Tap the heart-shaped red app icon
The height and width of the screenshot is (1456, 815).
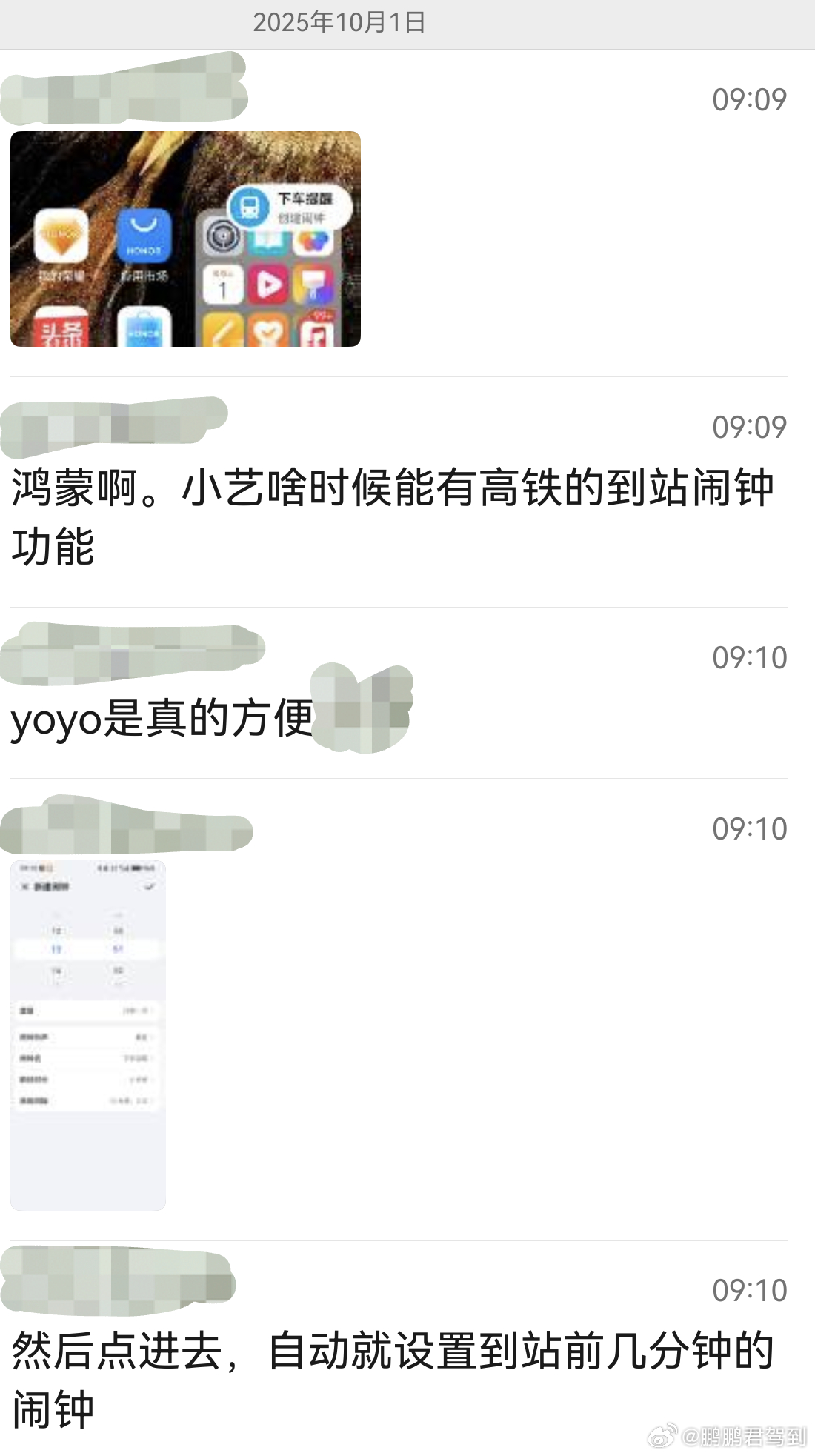pos(267,330)
